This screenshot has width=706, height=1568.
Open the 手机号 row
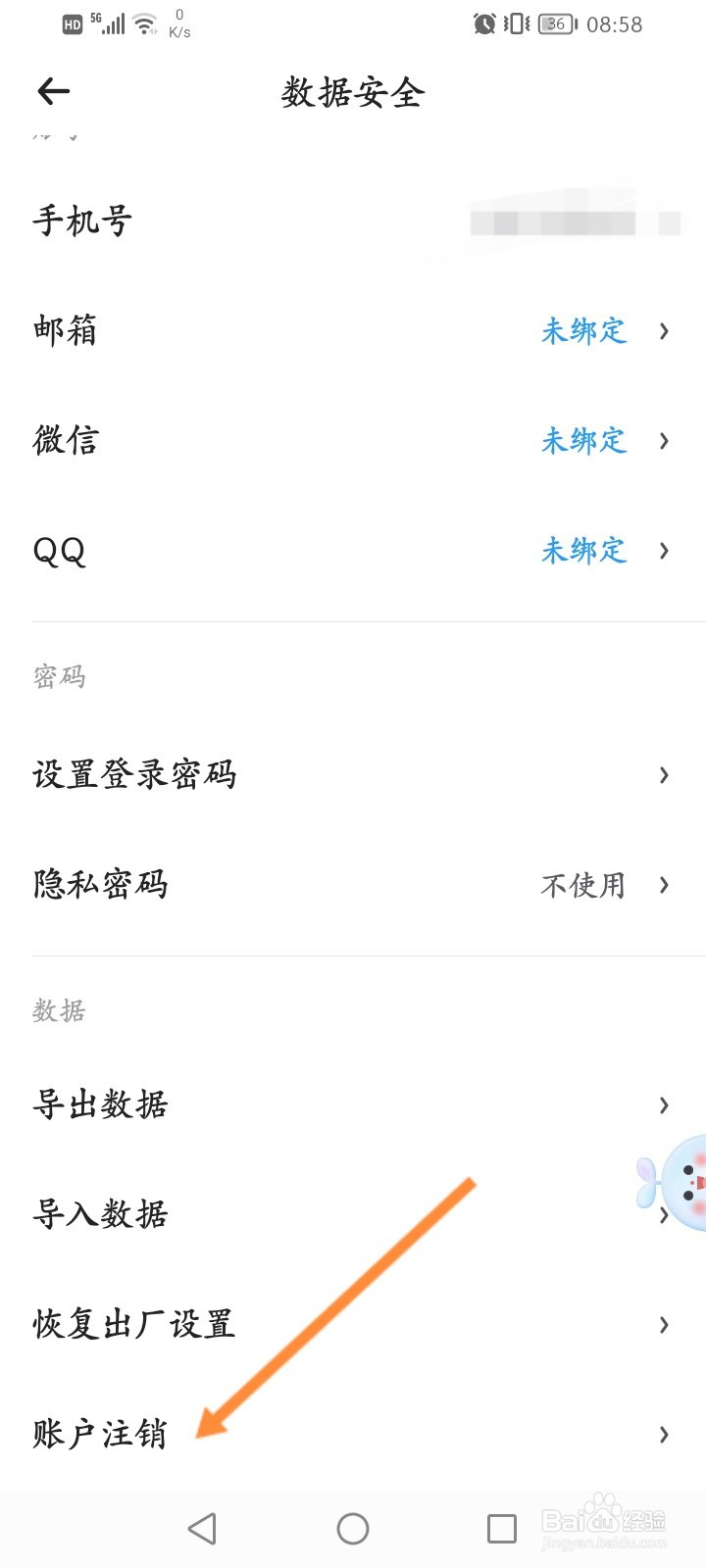[x=353, y=221]
